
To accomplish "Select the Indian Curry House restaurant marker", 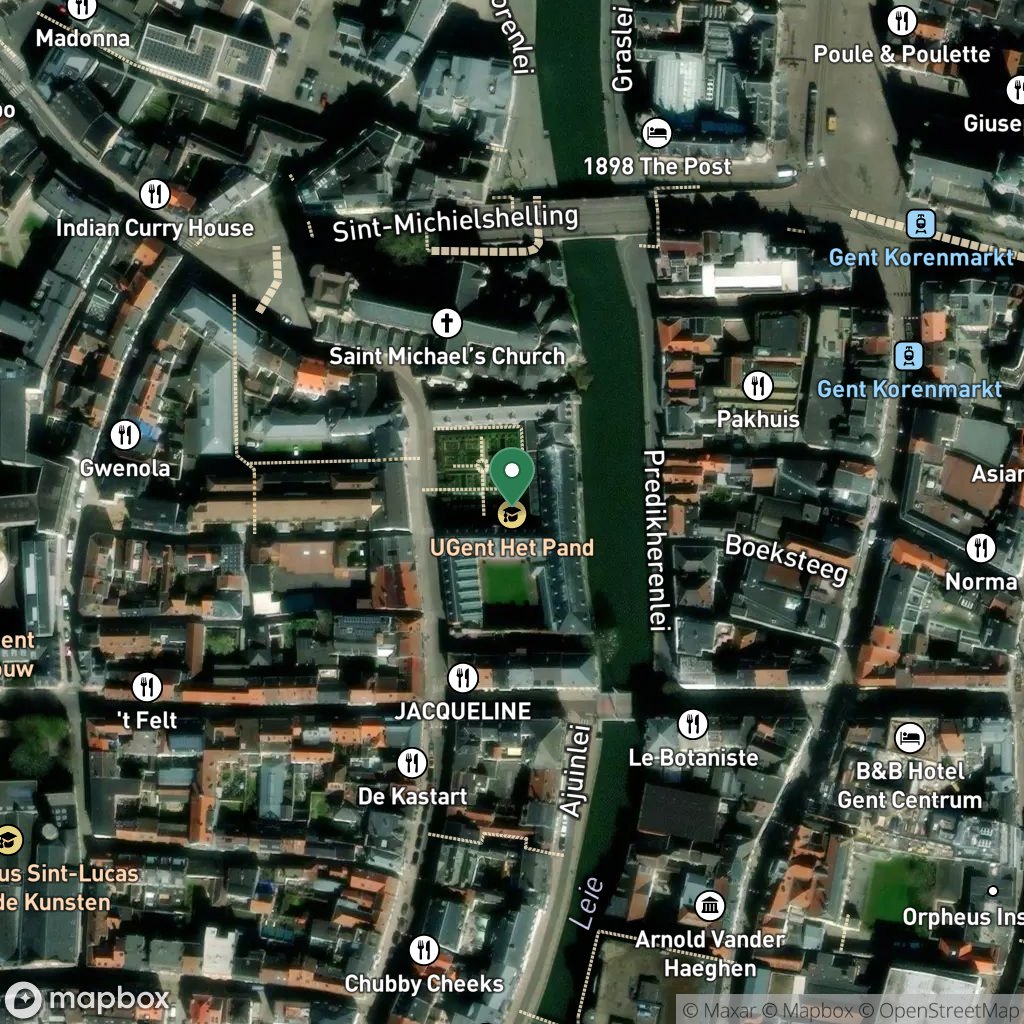I will (155, 194).
